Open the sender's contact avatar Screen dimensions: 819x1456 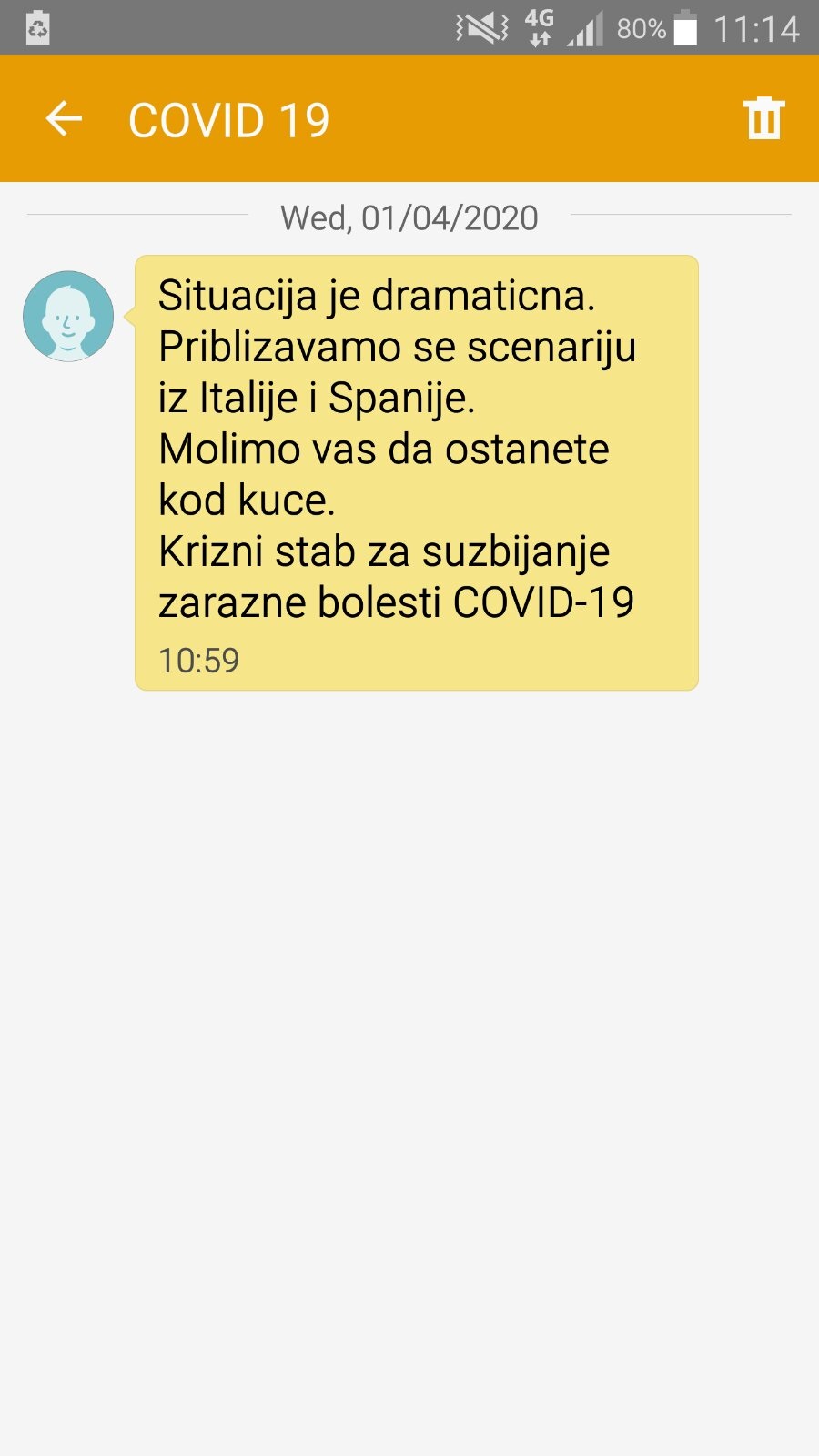[x=68, y=317]
